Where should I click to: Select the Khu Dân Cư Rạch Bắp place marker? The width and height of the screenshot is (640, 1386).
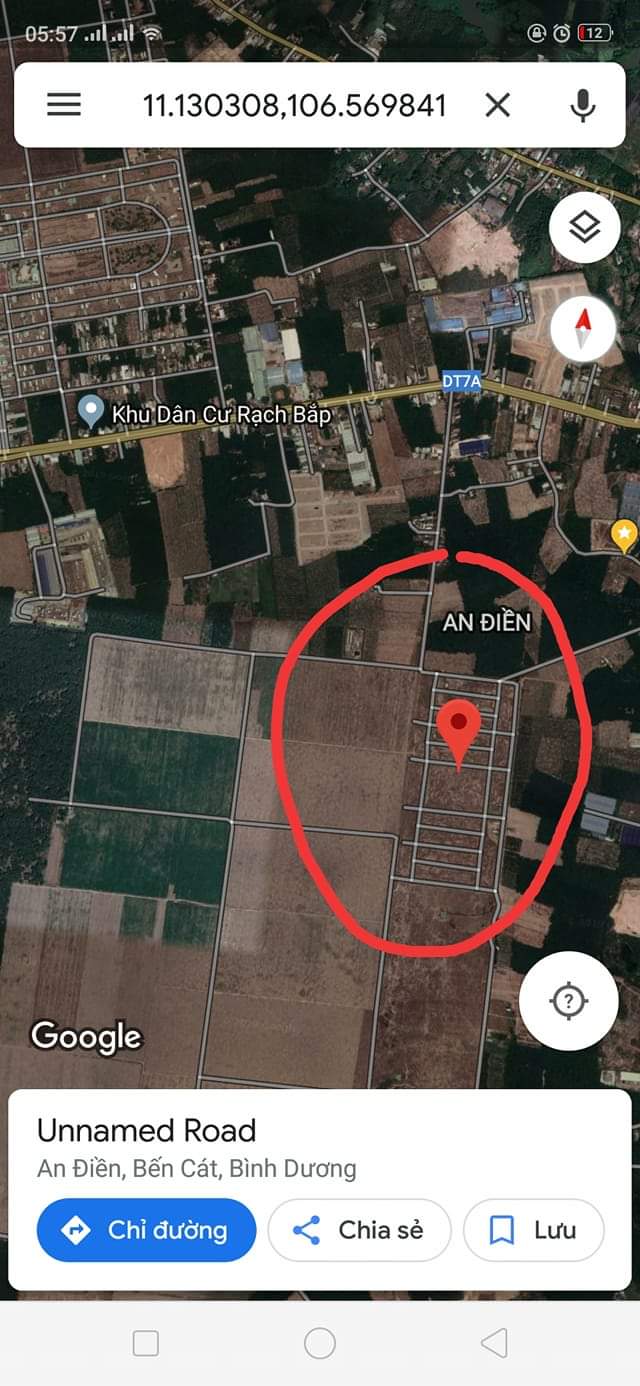point(92,411)
